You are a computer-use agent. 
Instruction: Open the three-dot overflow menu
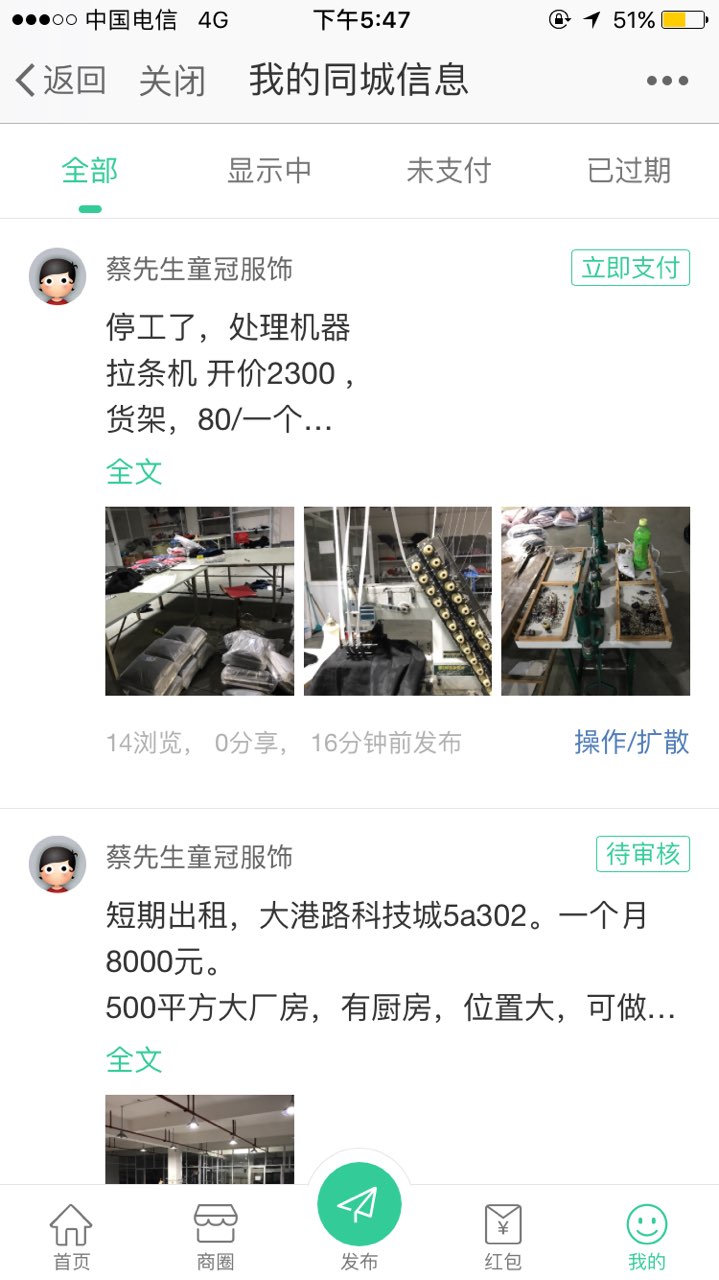667,81
